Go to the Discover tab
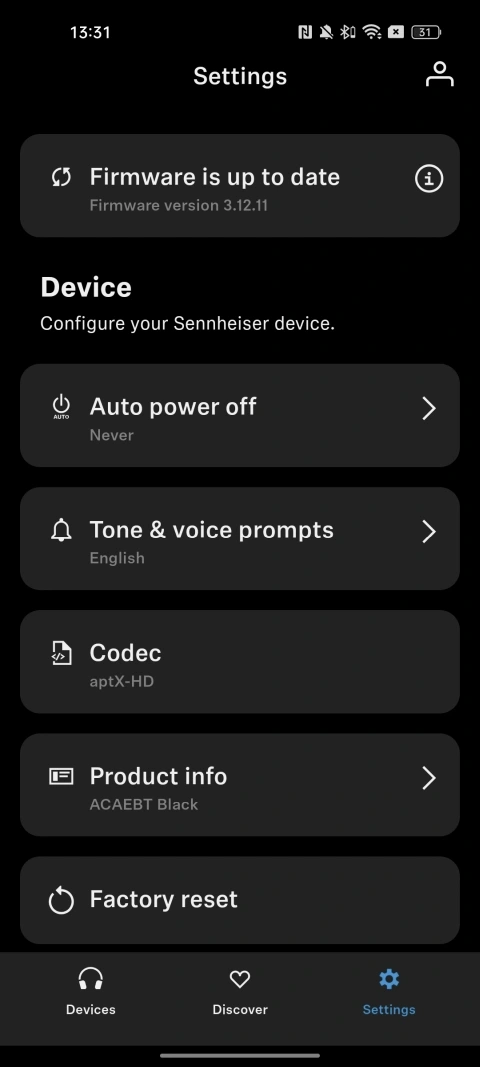The width and height of the screenshot is (480, 1067). 240,992
